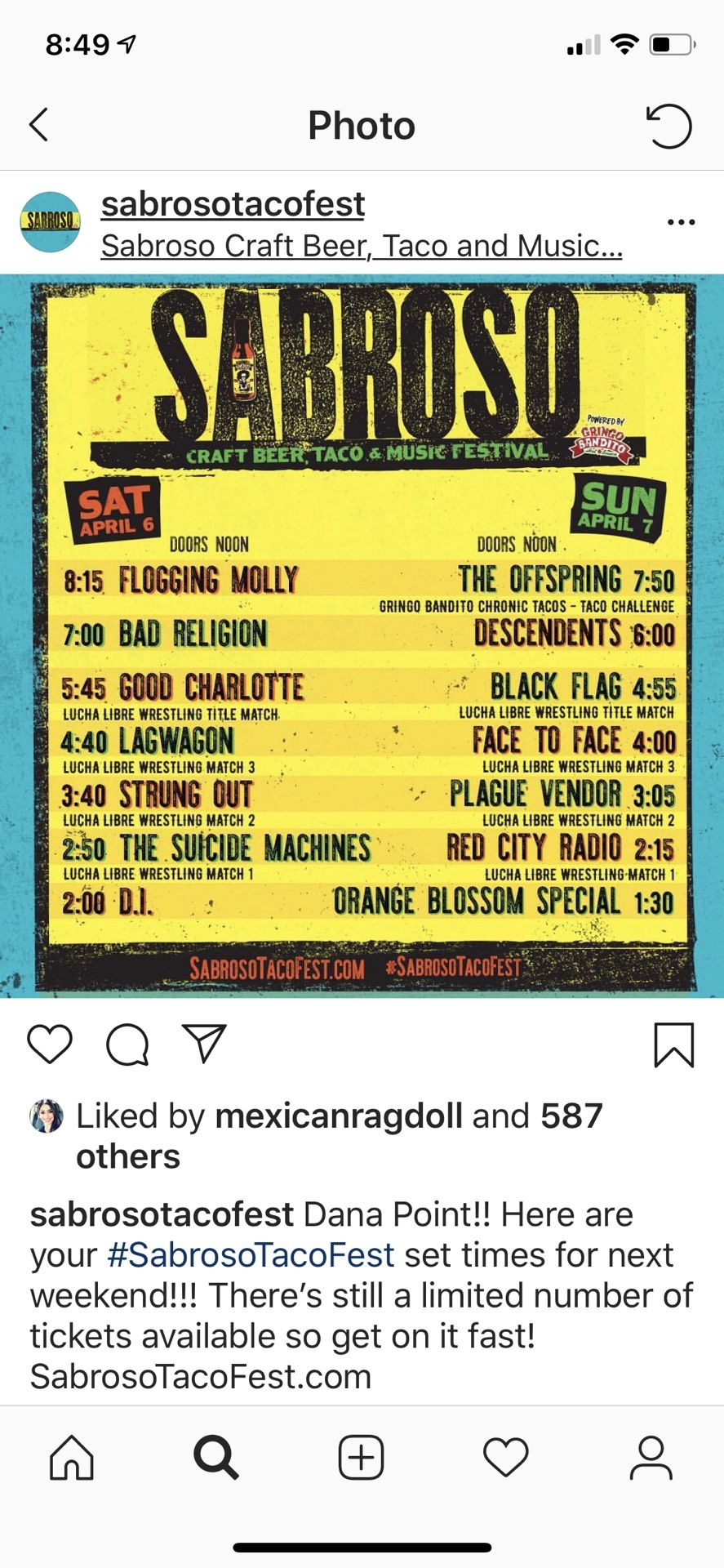Bookmark this post

tap(674, 1045)
